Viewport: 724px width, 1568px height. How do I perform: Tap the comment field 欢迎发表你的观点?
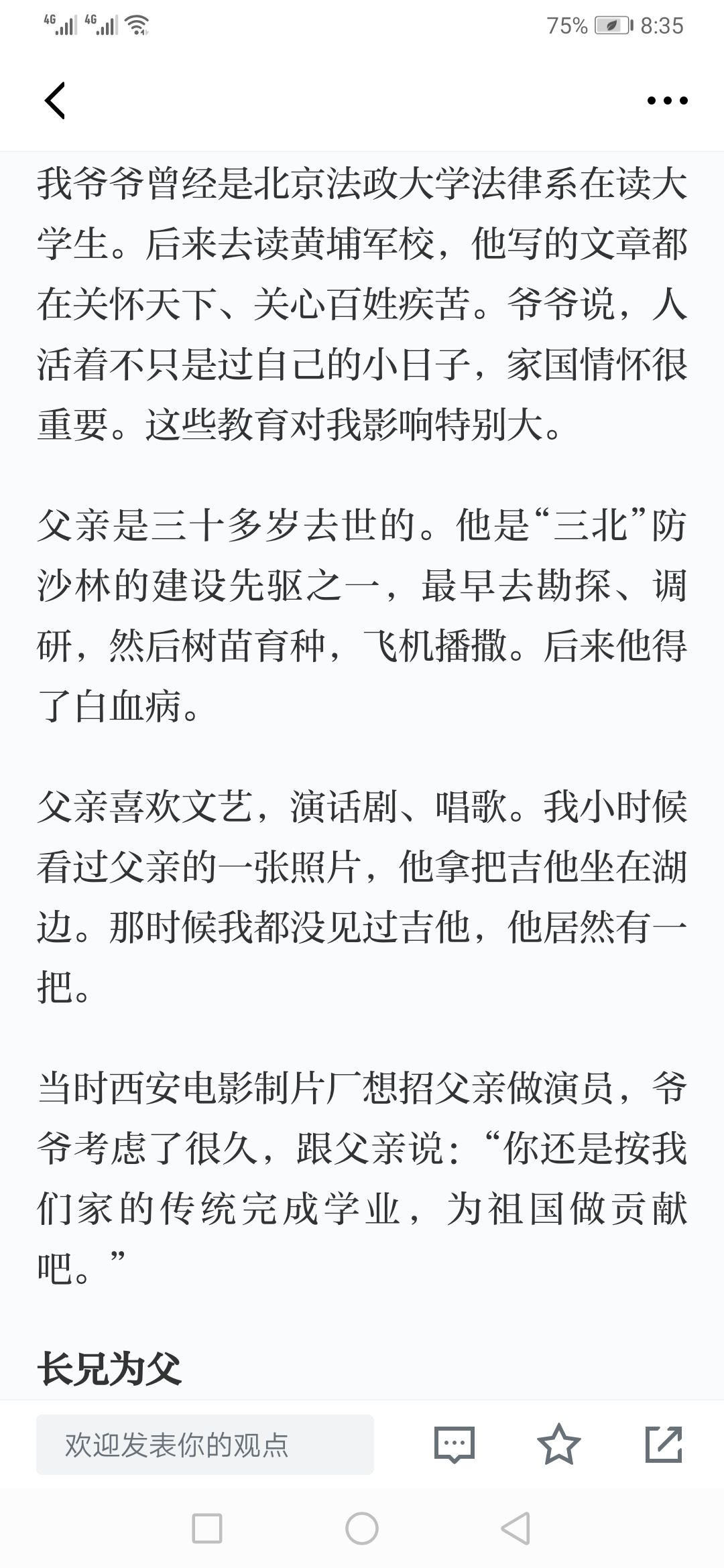pyautogui.click(x=205, y=1444)
